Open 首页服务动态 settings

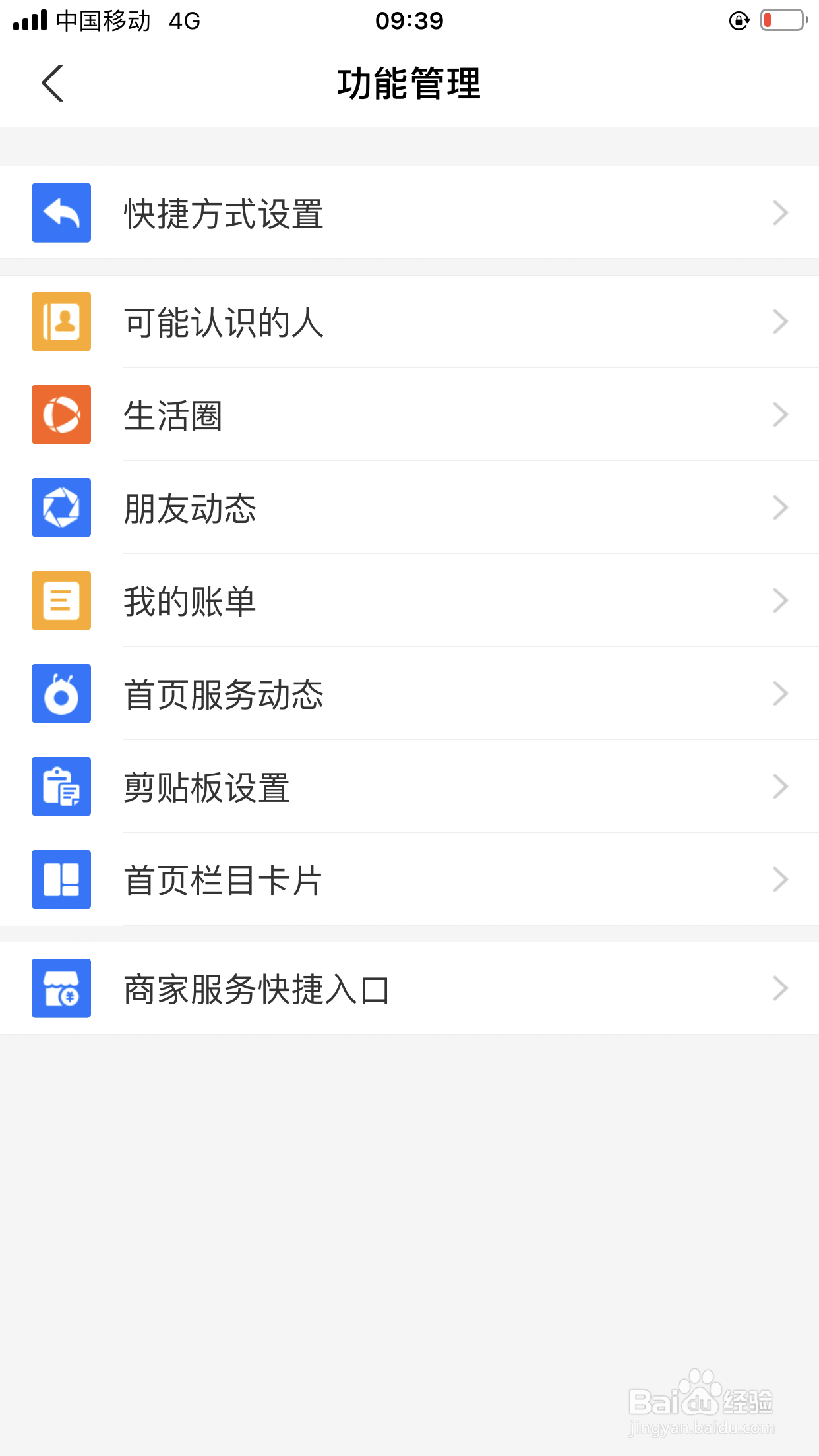pyautogui.click(x=409, y=694)
